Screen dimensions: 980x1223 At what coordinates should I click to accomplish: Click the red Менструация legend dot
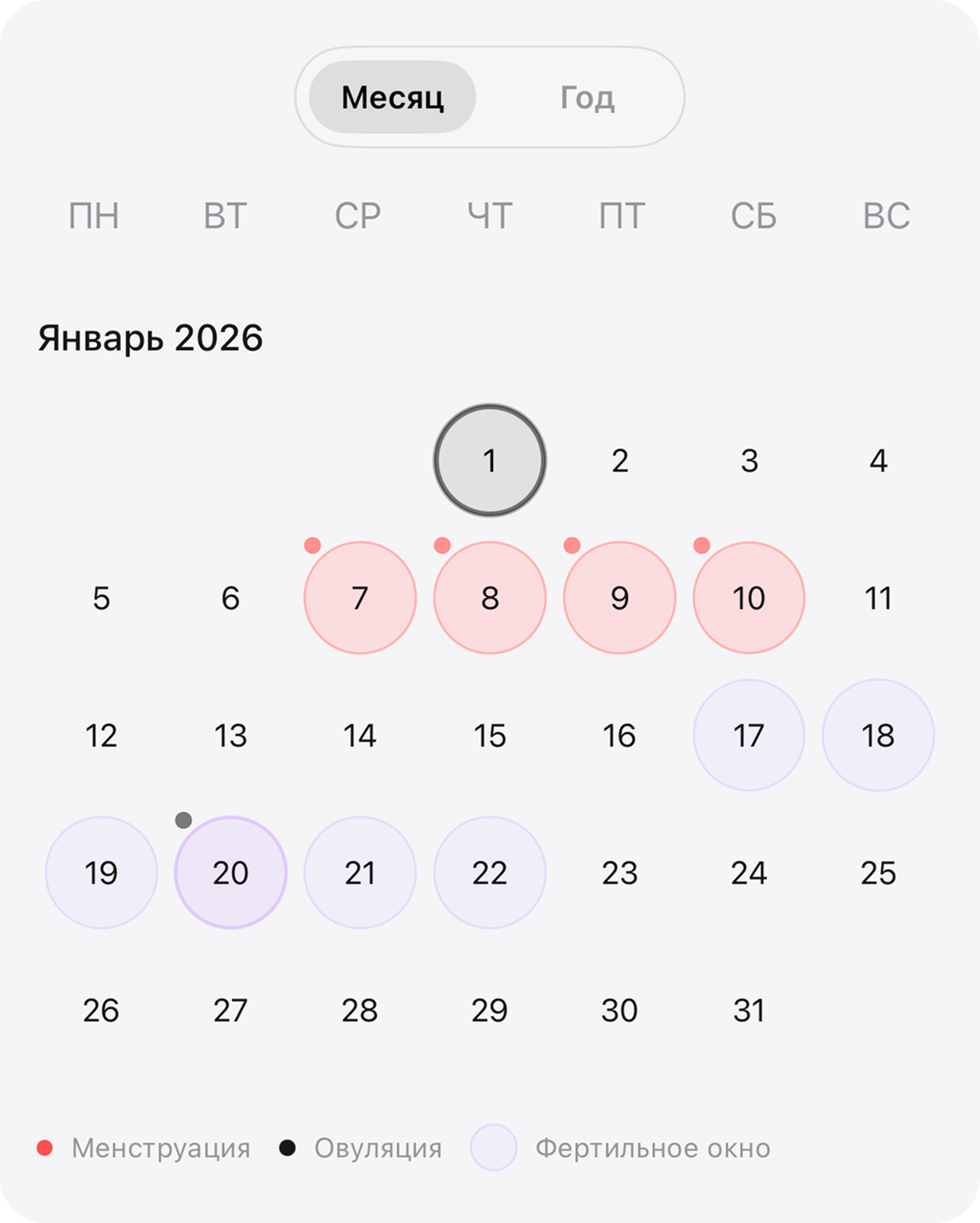click(46, 1147)
